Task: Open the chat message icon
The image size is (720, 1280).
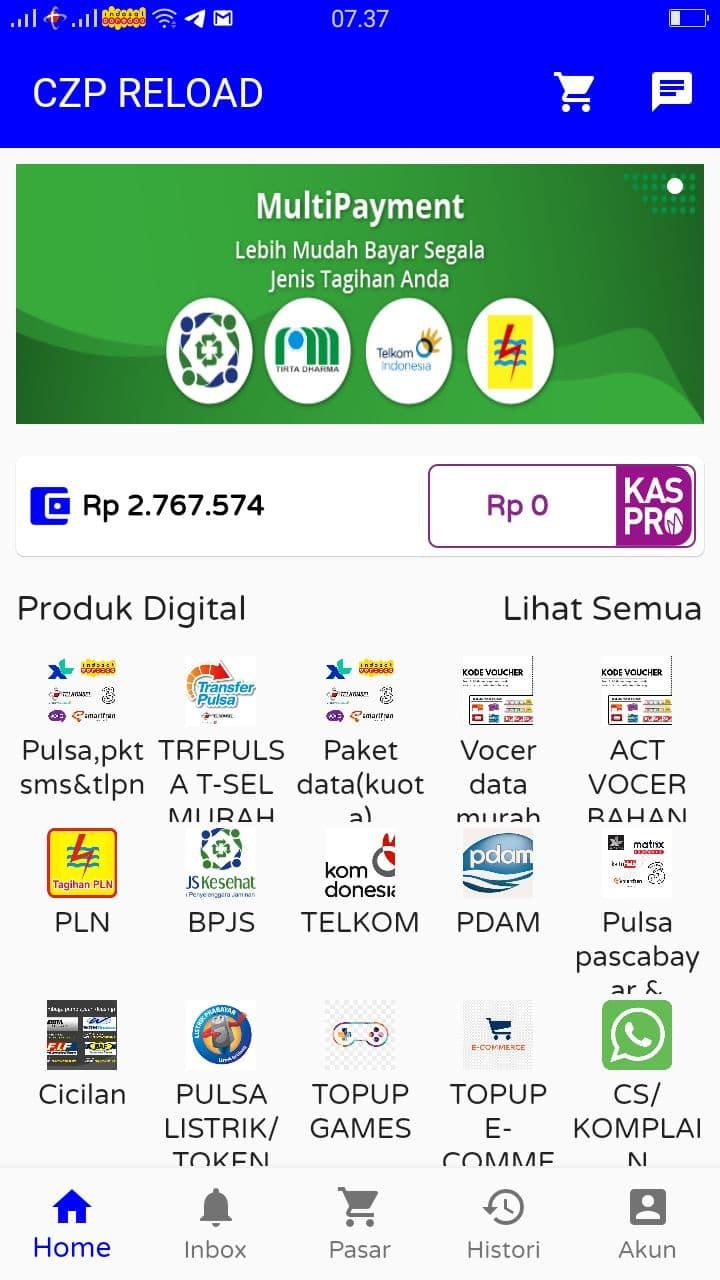Action: (x=671, y=92)
